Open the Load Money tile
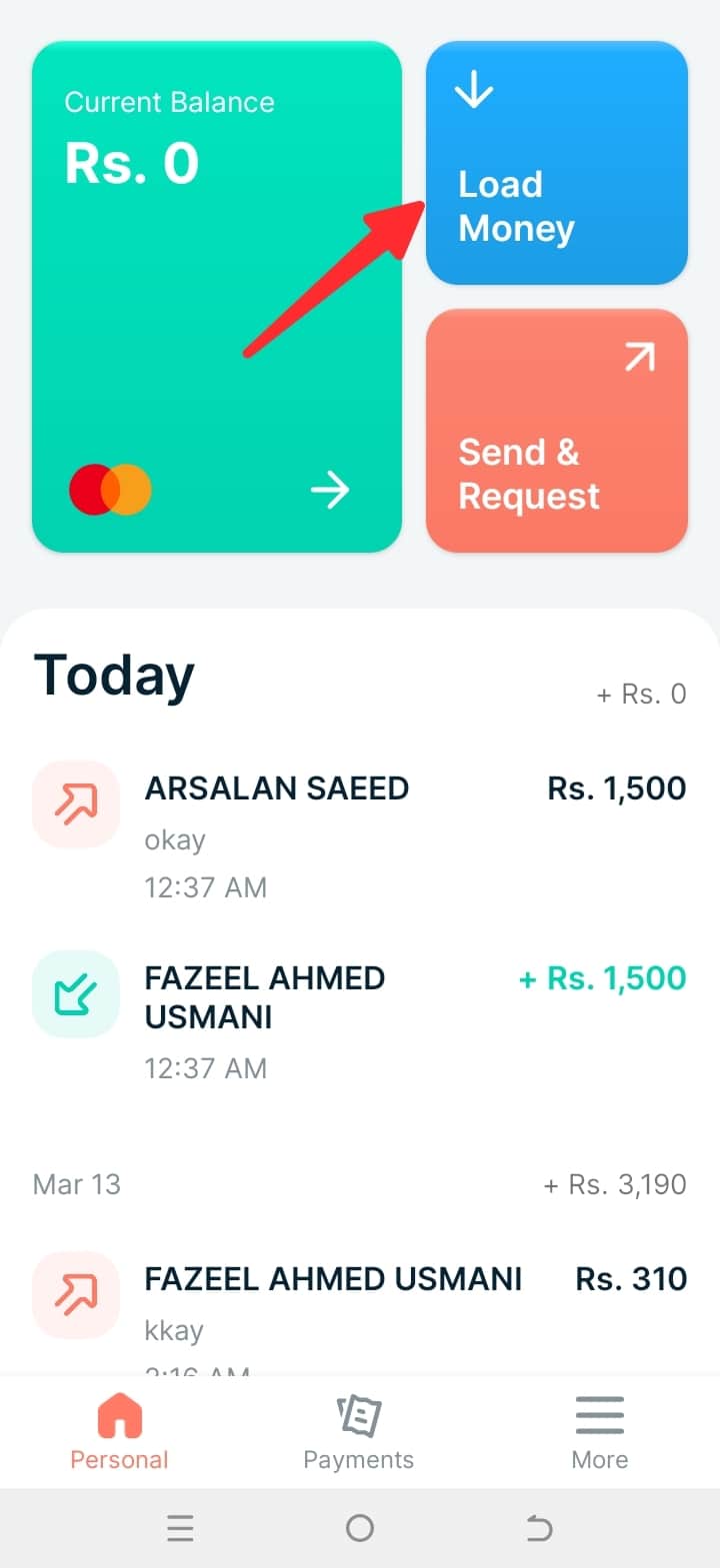The width and height of the screenshot is (720, 1568). coord(557,163)
